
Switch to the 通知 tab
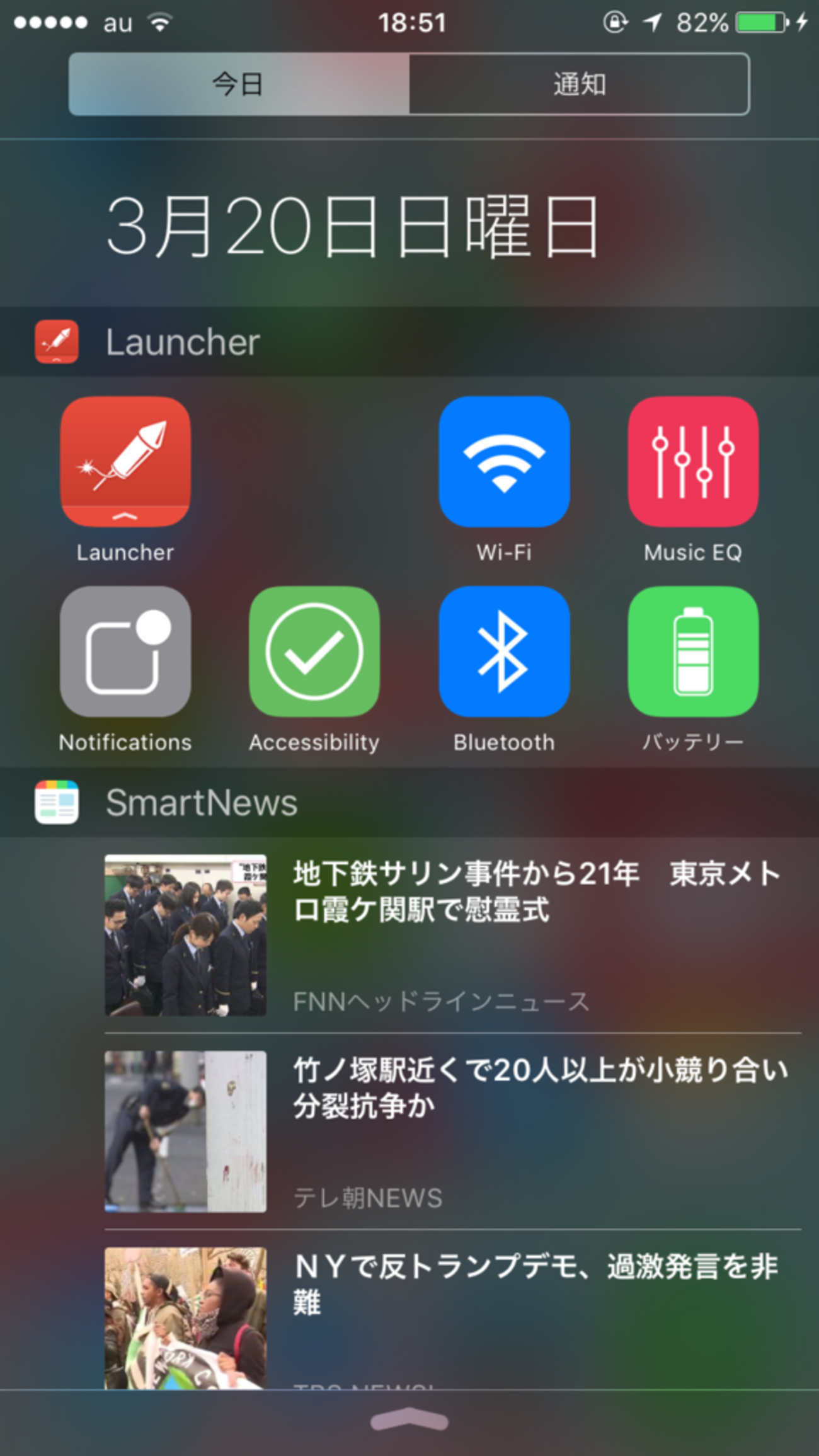579,84
